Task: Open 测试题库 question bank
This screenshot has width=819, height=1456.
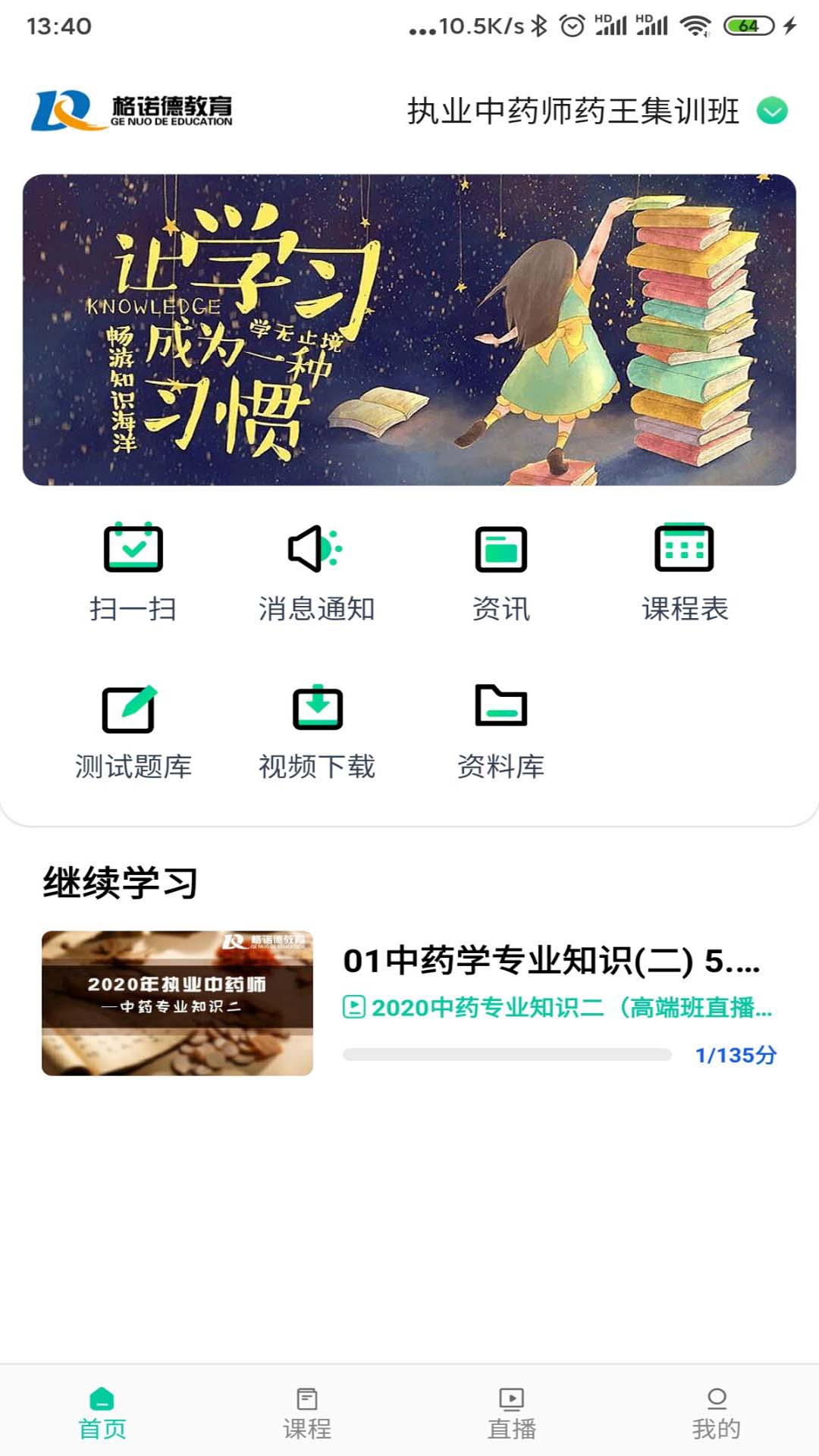Action: pos(133,732)
